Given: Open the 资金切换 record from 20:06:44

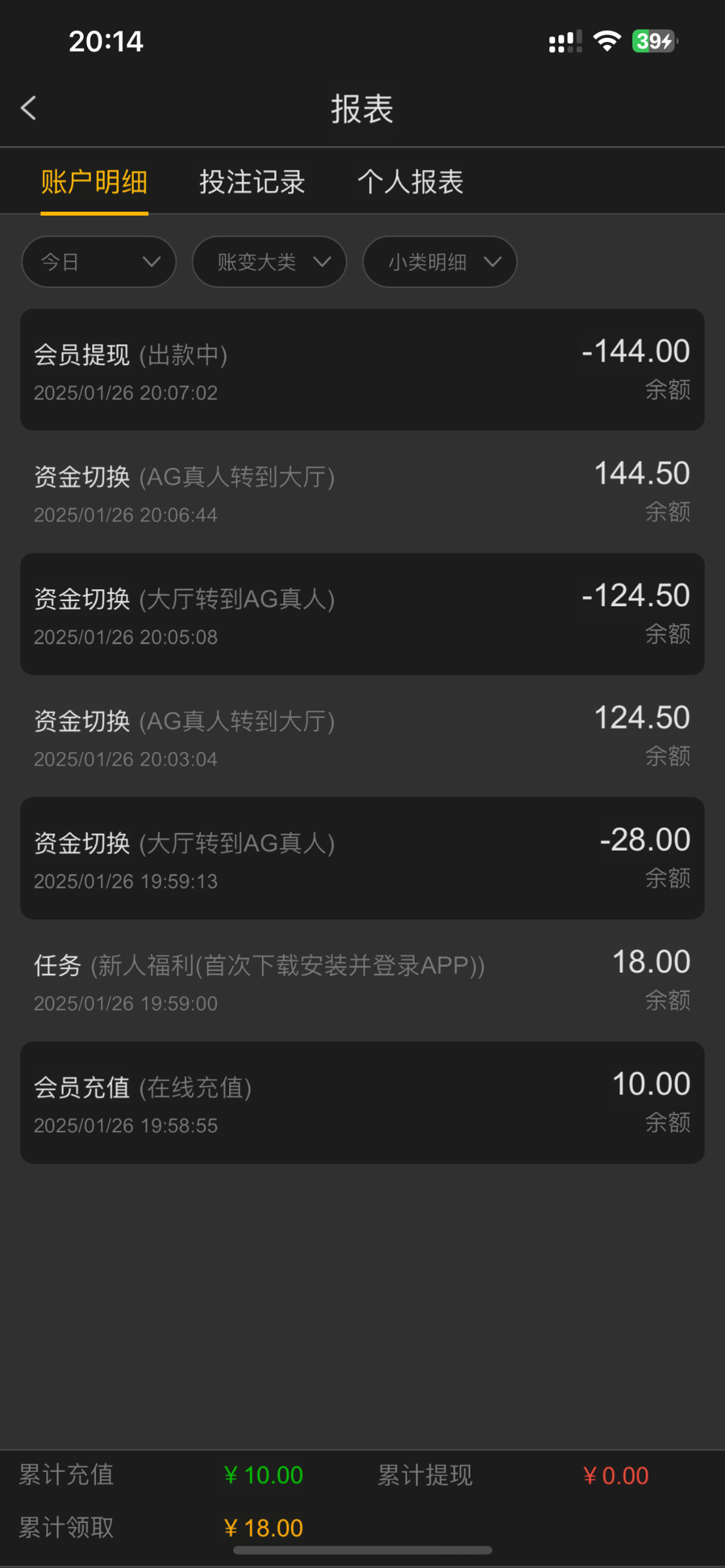Looking at the screenshot, I should point(362,492).
